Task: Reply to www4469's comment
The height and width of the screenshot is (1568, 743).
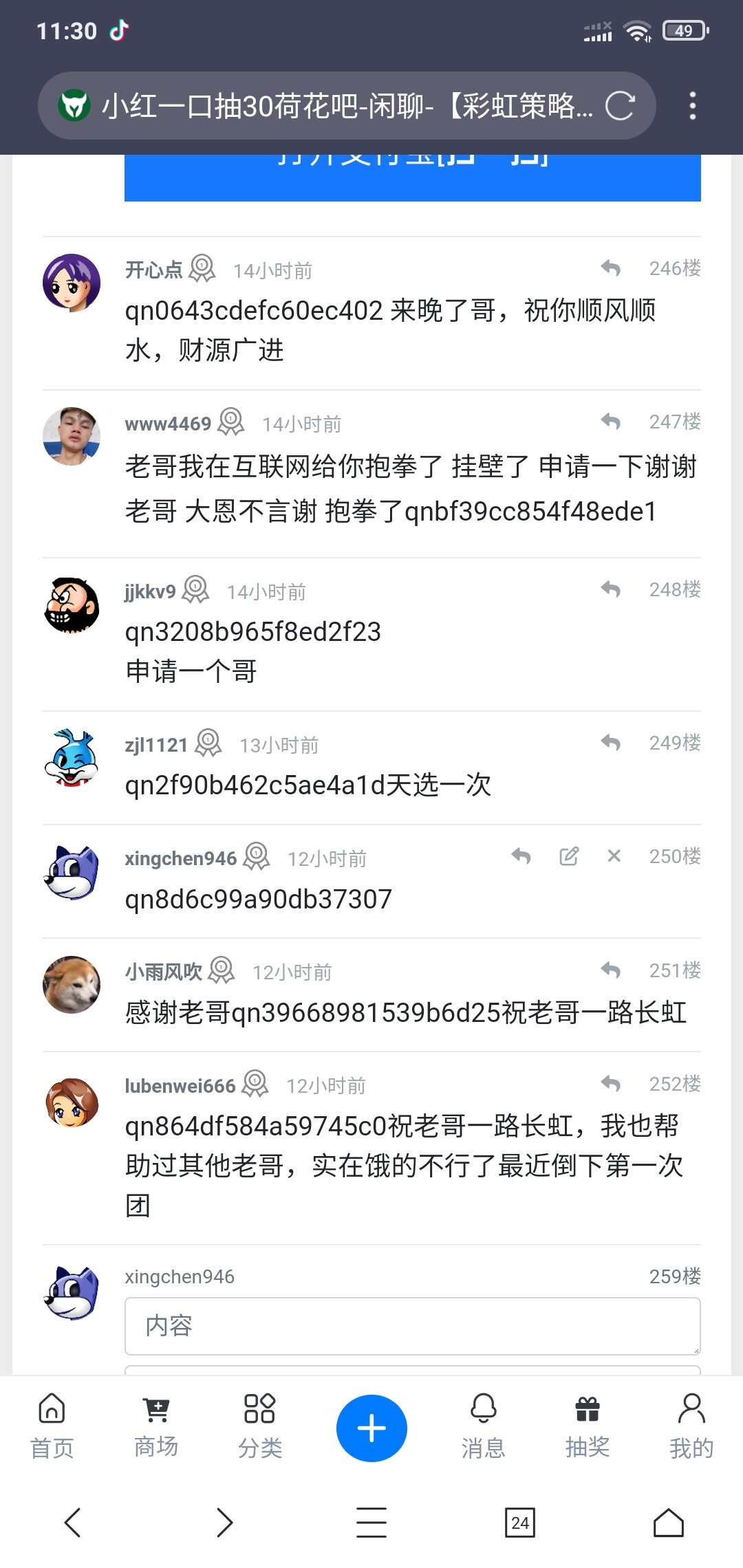Action: pos(610,421)
